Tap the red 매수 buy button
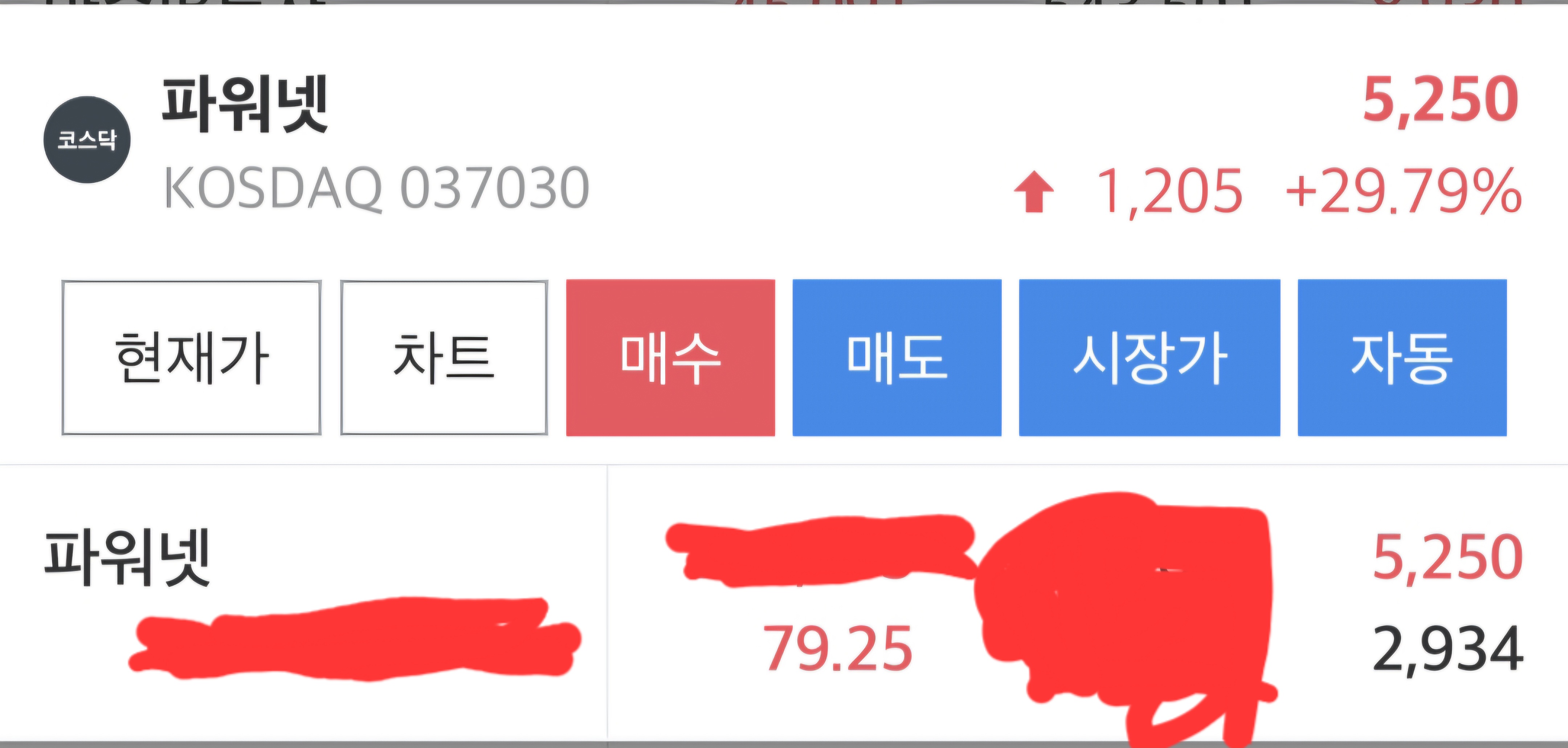The height and width of the screenshot is (748, 1568). (x=670, y=358)
